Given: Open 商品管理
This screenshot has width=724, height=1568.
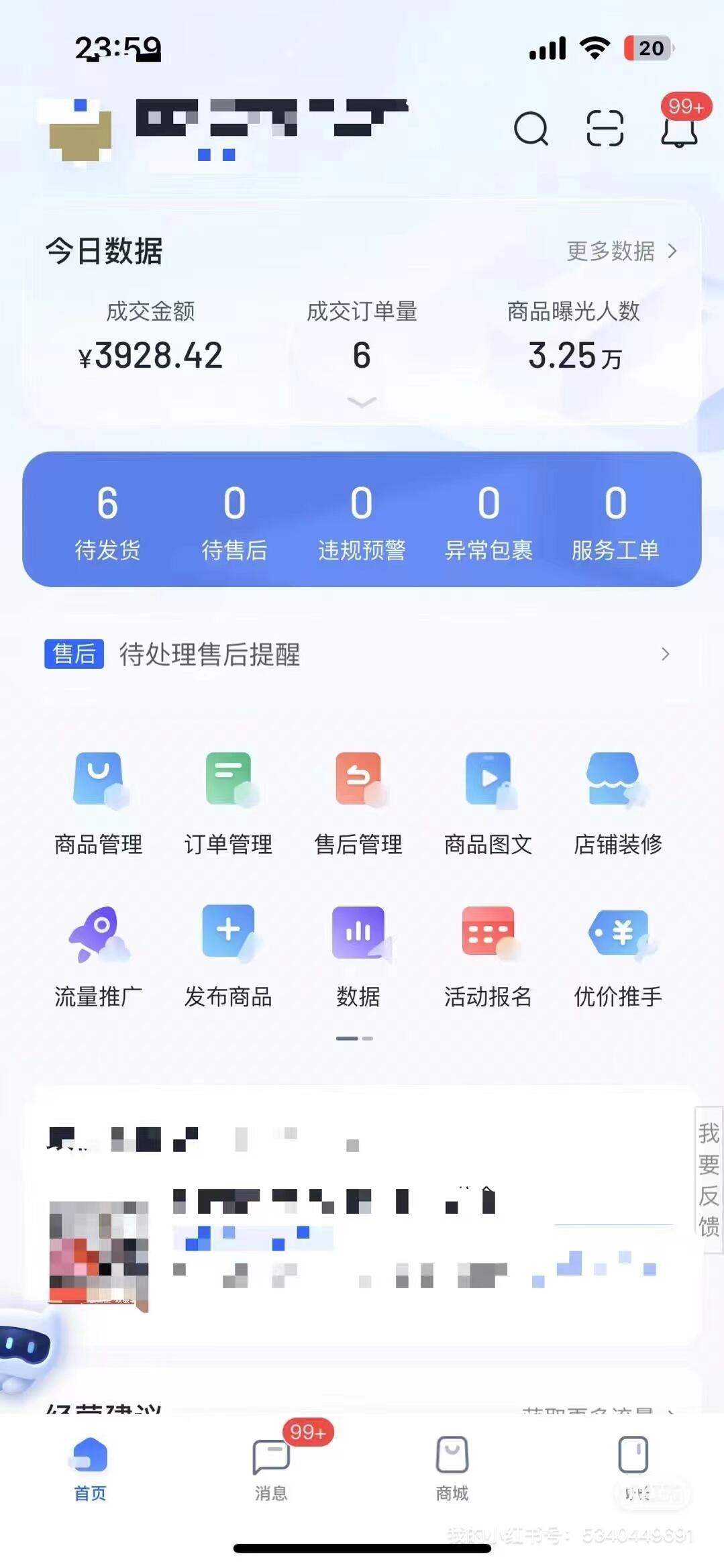Looking at the screenshot, I should pos(99,802).
